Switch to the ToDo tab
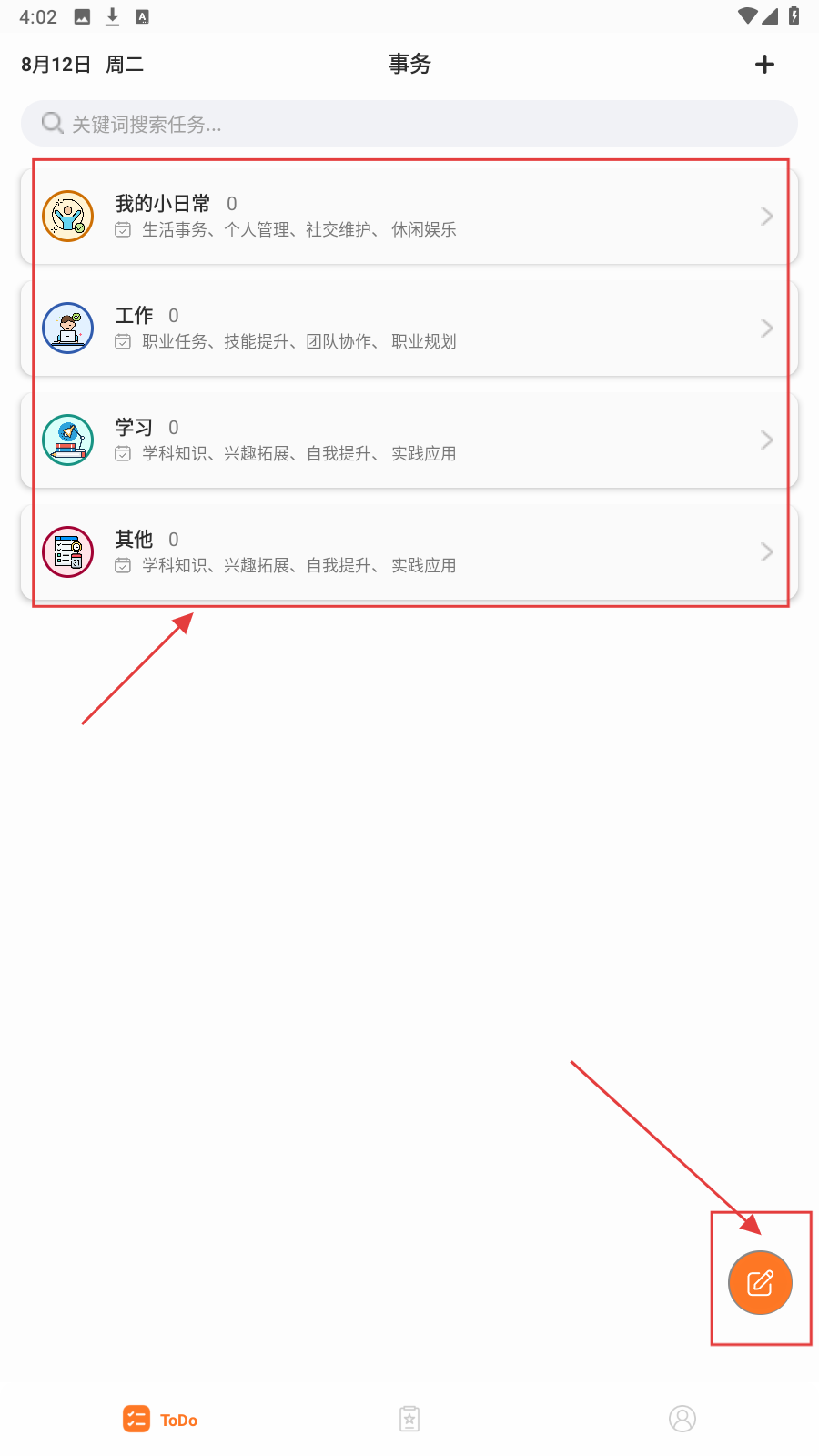Viewport: 819px width, 1456px height. 161,1420
